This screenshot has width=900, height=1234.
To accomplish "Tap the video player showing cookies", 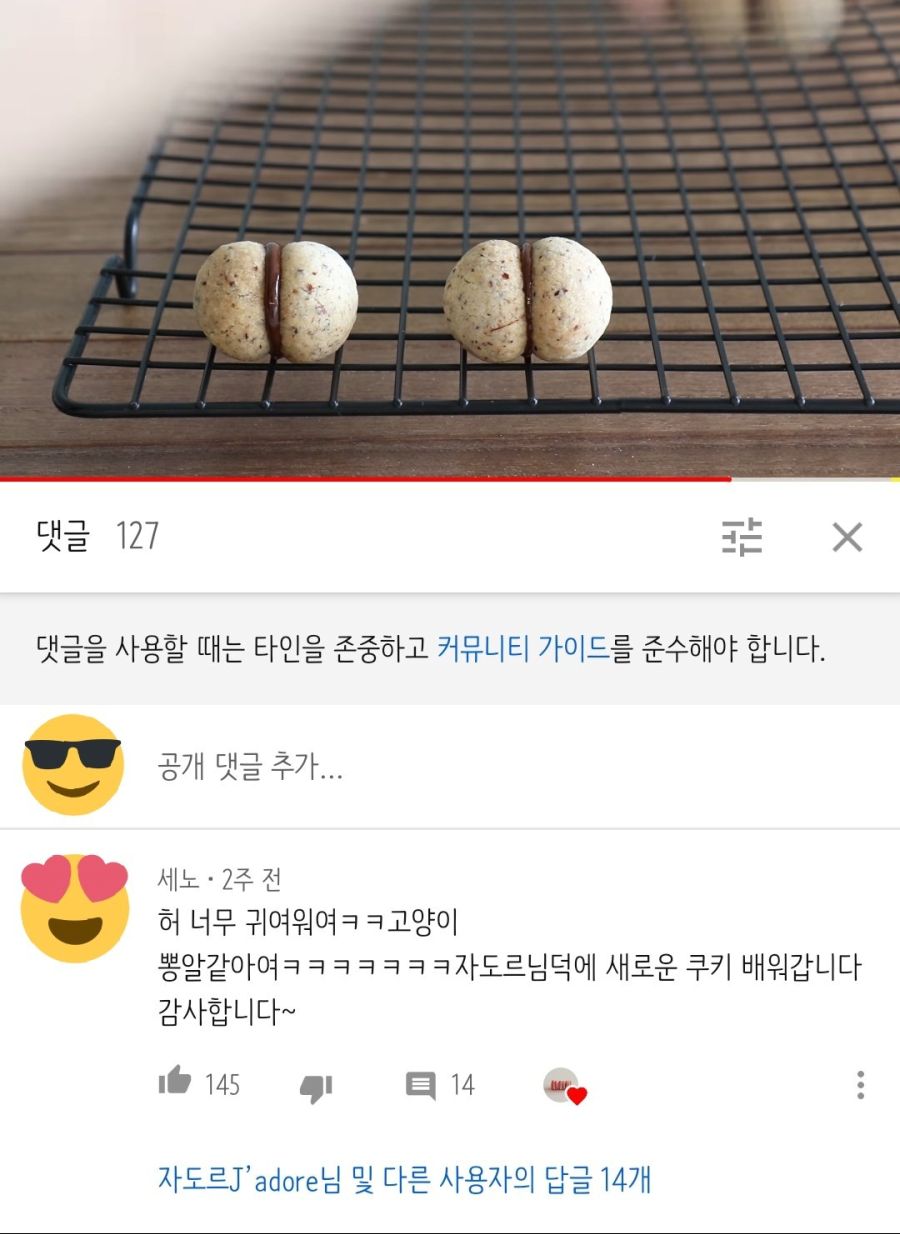I will pyautogui.click(x=450, y=240).
